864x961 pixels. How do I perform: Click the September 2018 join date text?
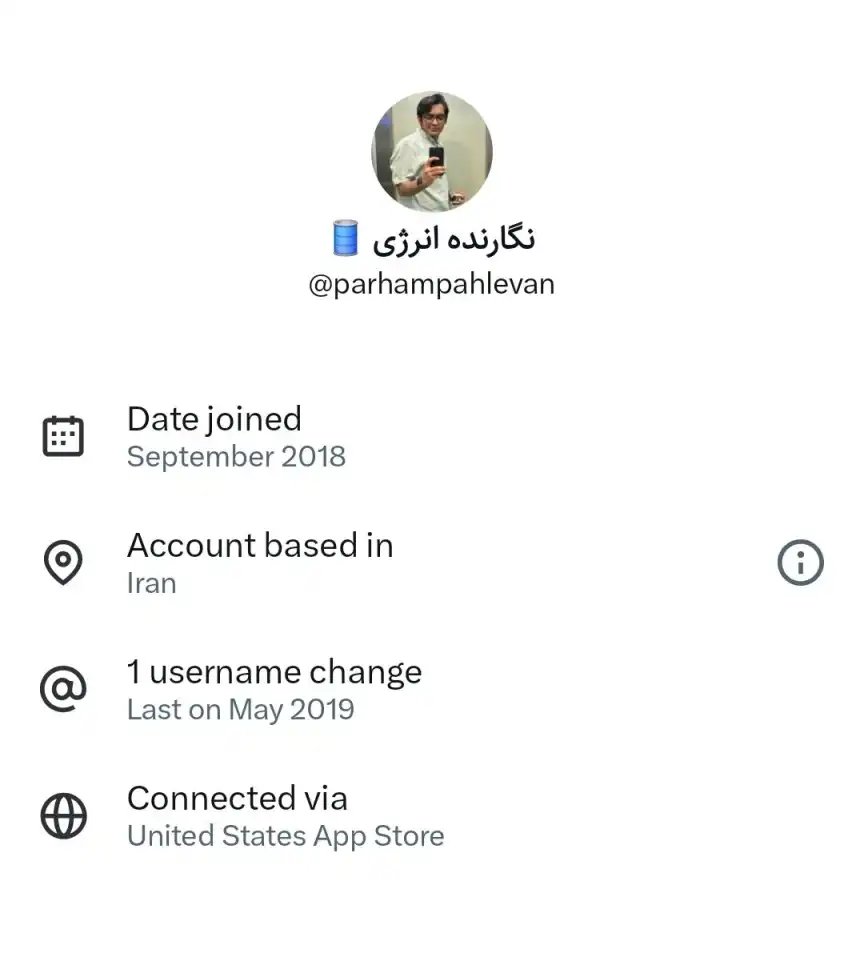coord(236,457)
